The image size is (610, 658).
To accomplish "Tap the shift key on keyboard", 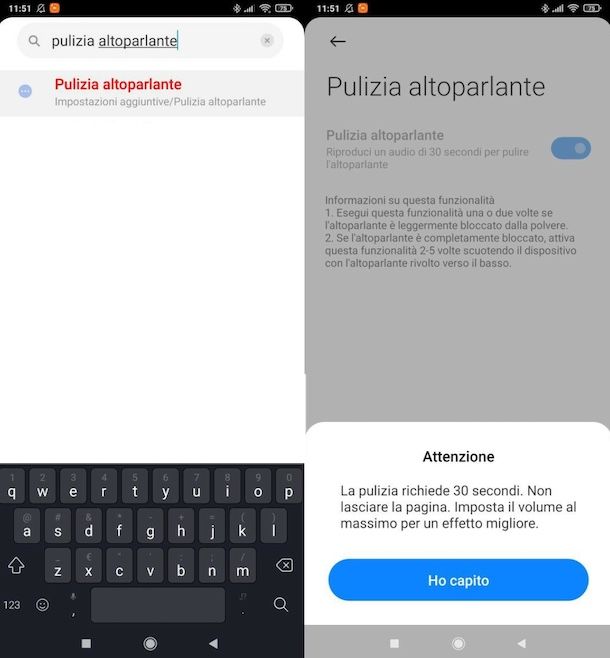I will pyautogui.click(x=16, y=565).
